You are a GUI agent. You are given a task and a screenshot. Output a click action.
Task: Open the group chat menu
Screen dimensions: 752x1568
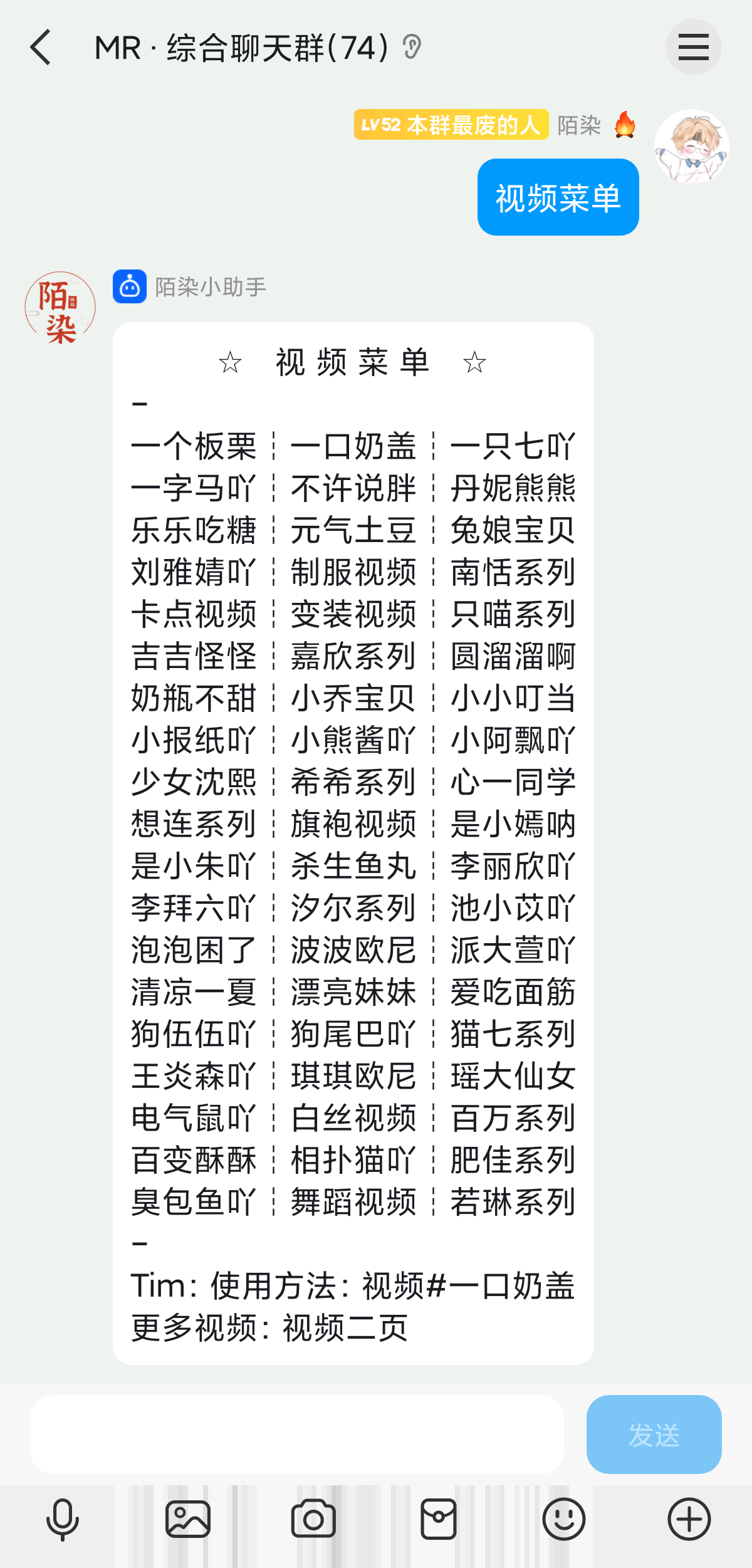(x=693, y=48)
